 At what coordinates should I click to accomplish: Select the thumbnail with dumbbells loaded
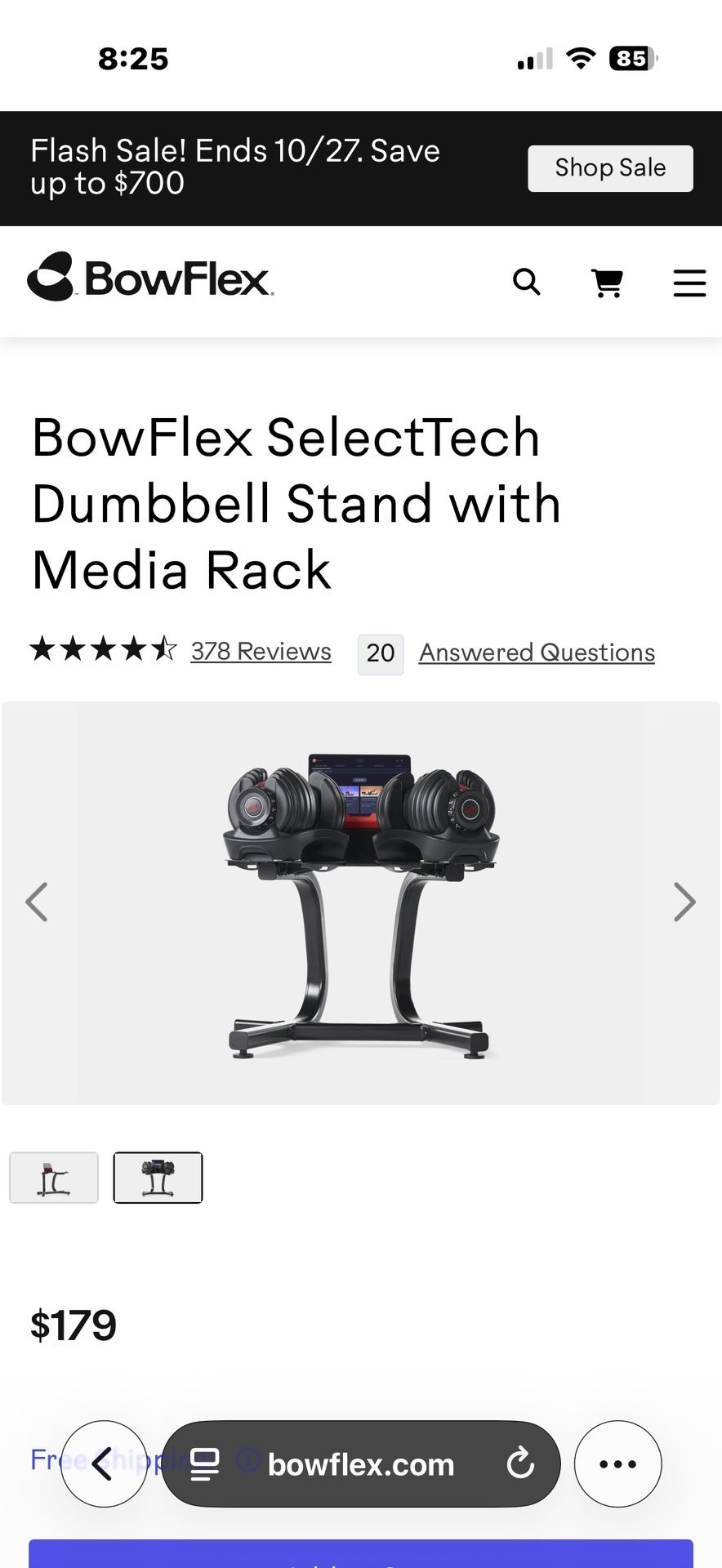158,1177
